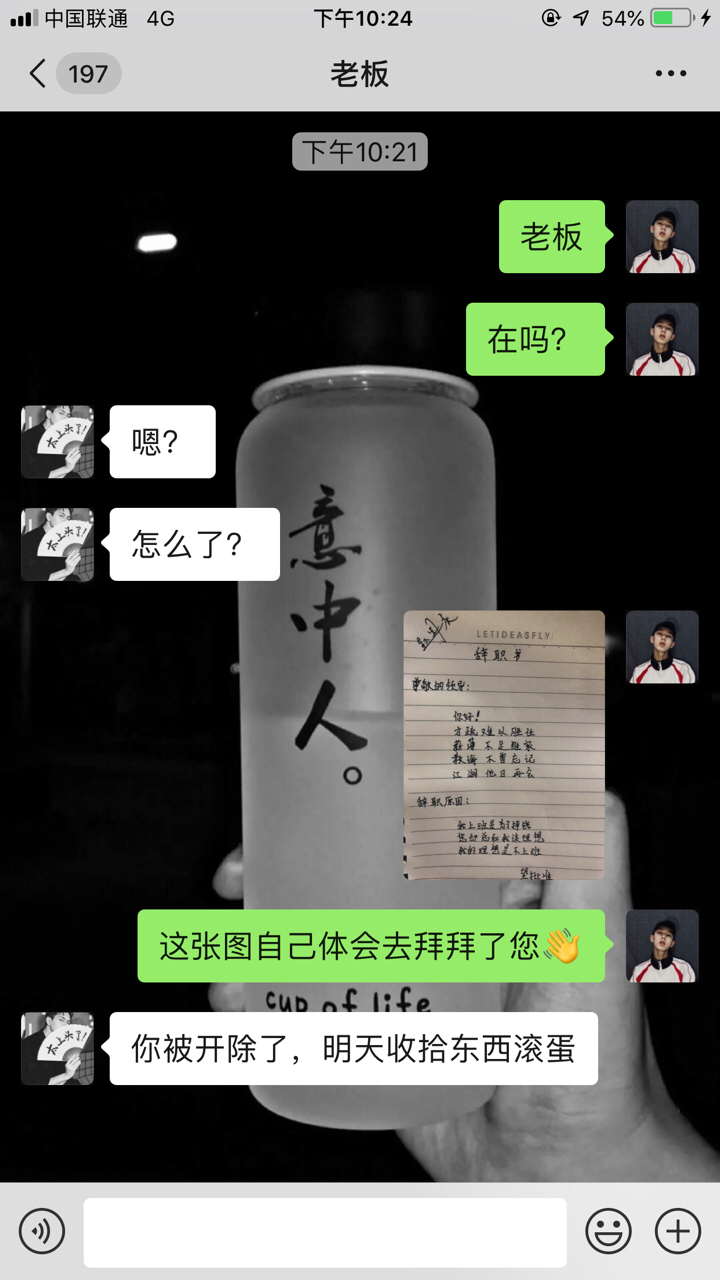Tap the boss's avatar beside 嗯?

tap(57, 441)
